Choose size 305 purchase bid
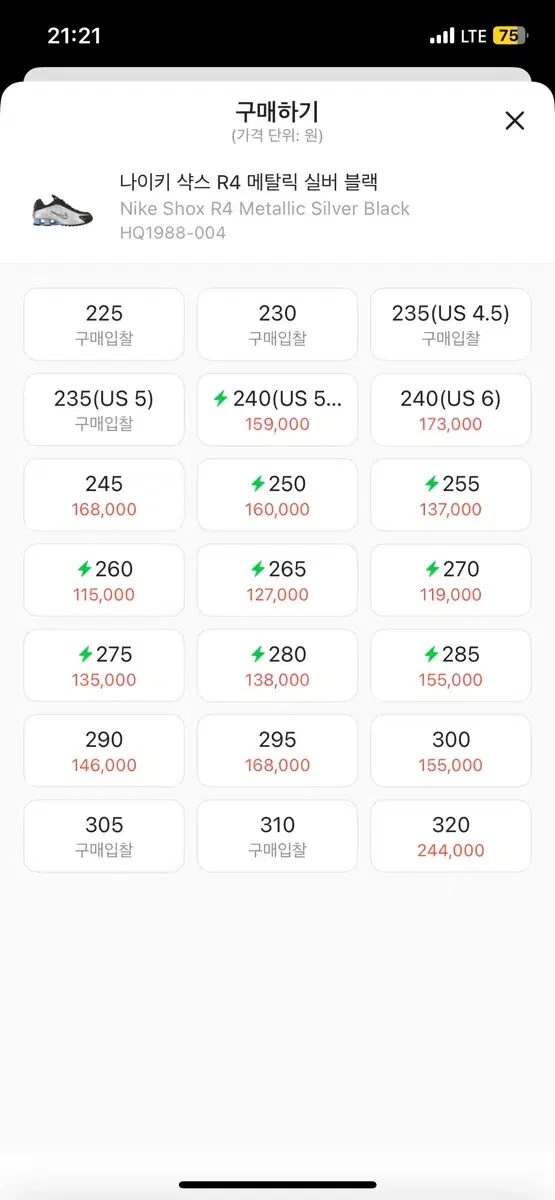Viewport: 555px width, 1200px height. [x=104, y=836]
